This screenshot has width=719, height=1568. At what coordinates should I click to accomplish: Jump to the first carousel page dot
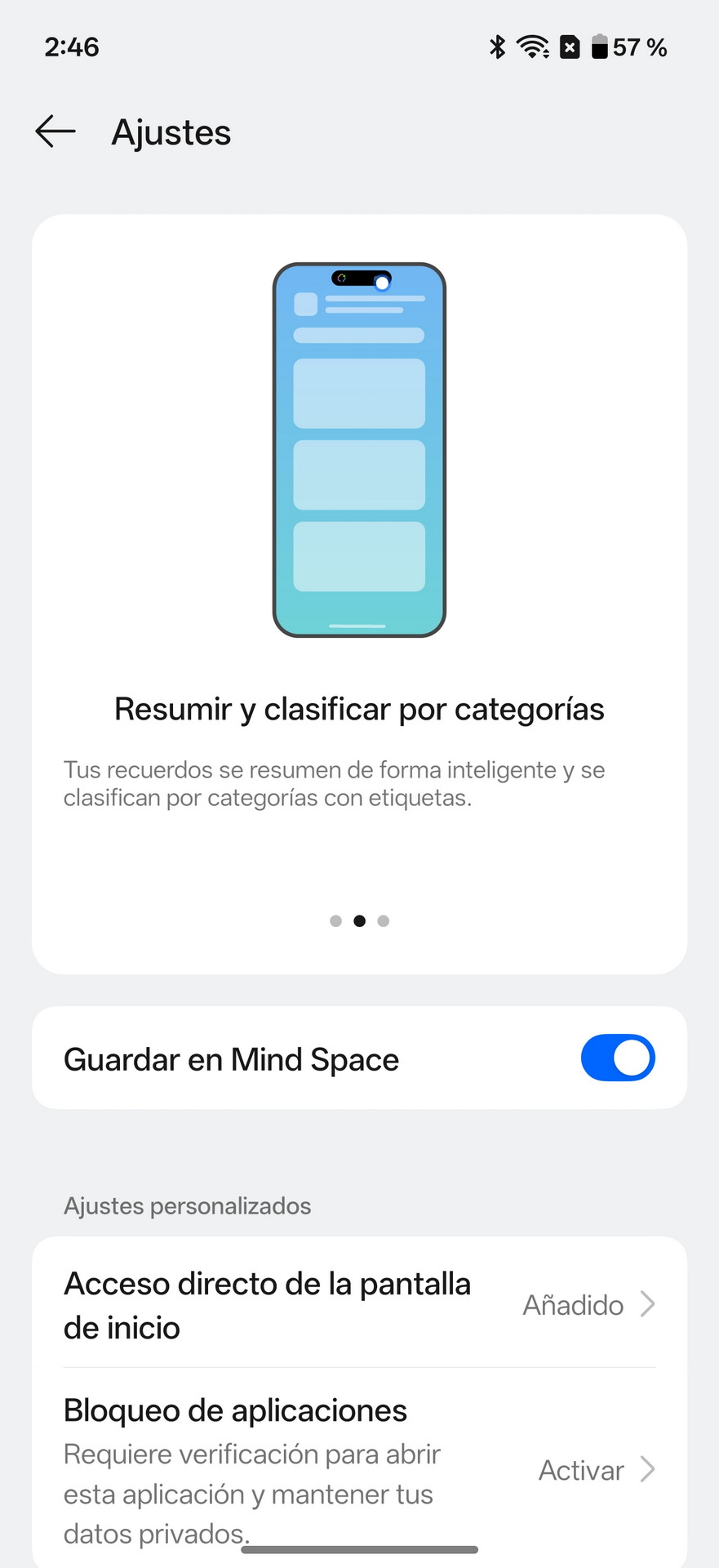pos(335,921)
